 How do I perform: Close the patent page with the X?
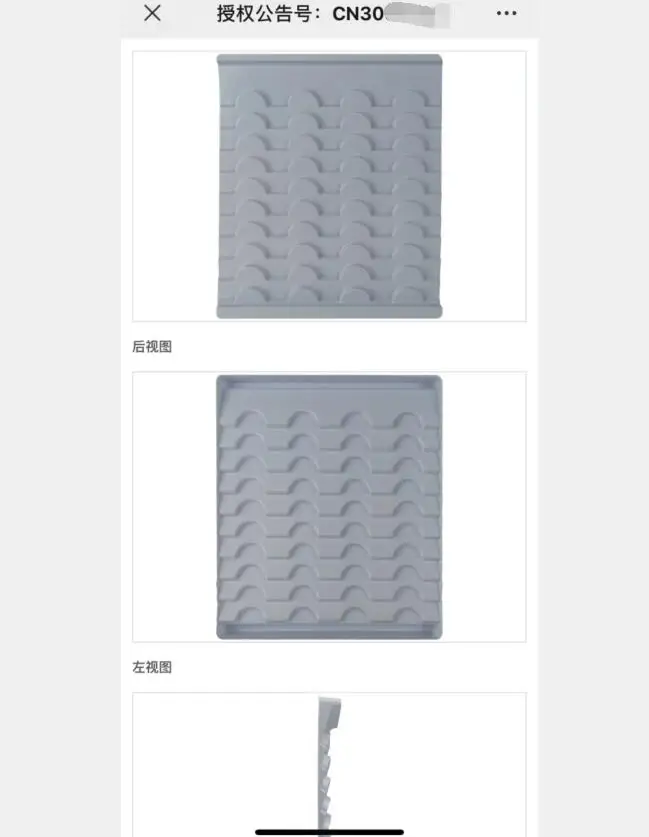[152, 13]
